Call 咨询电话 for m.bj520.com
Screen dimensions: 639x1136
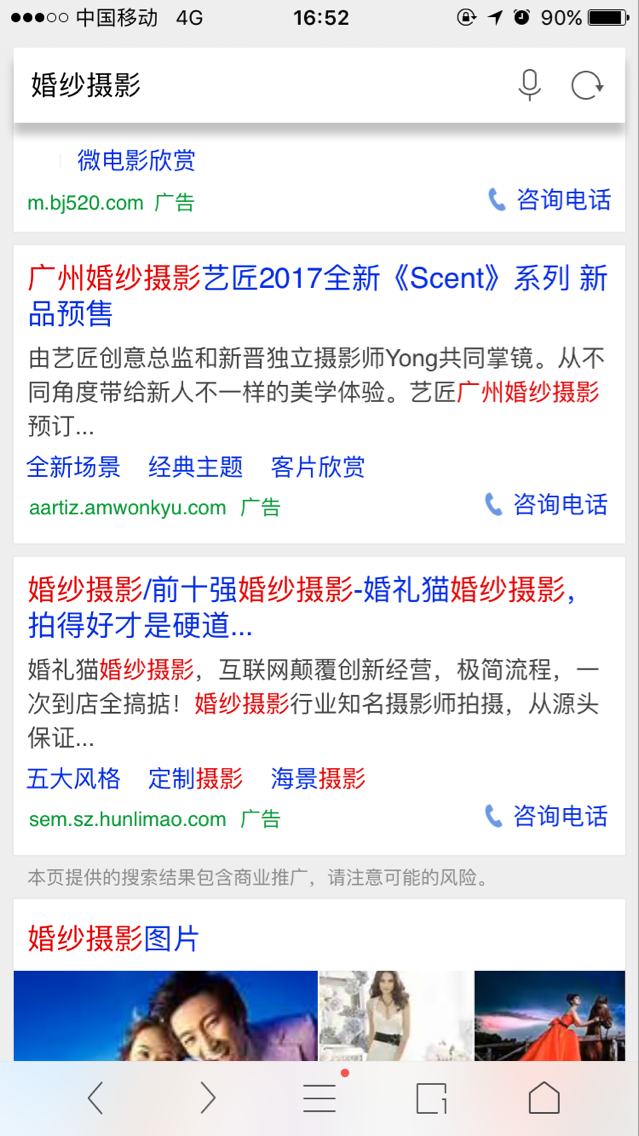[550, 200]
